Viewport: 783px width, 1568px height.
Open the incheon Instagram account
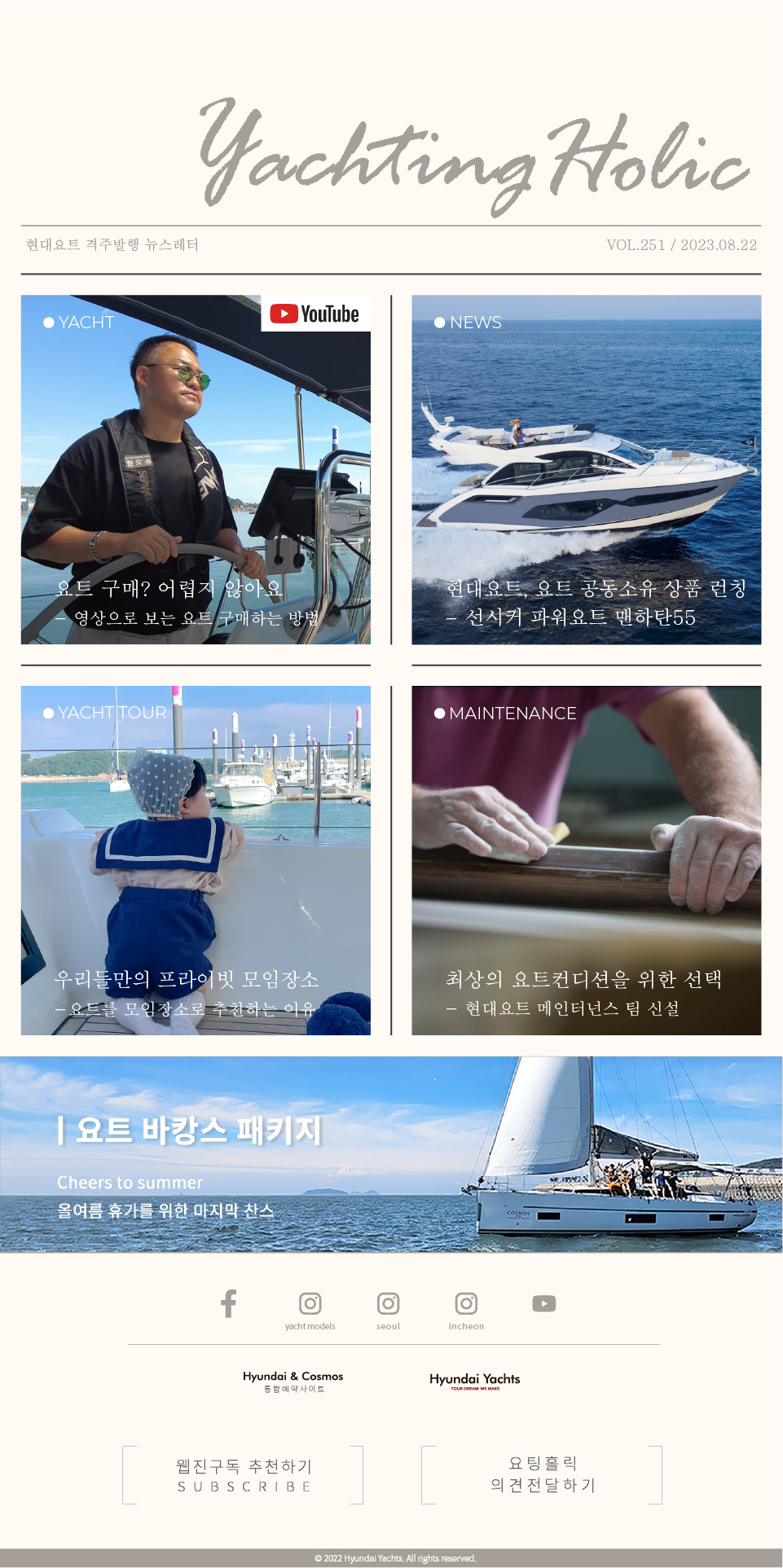[x=466, y=1304]
